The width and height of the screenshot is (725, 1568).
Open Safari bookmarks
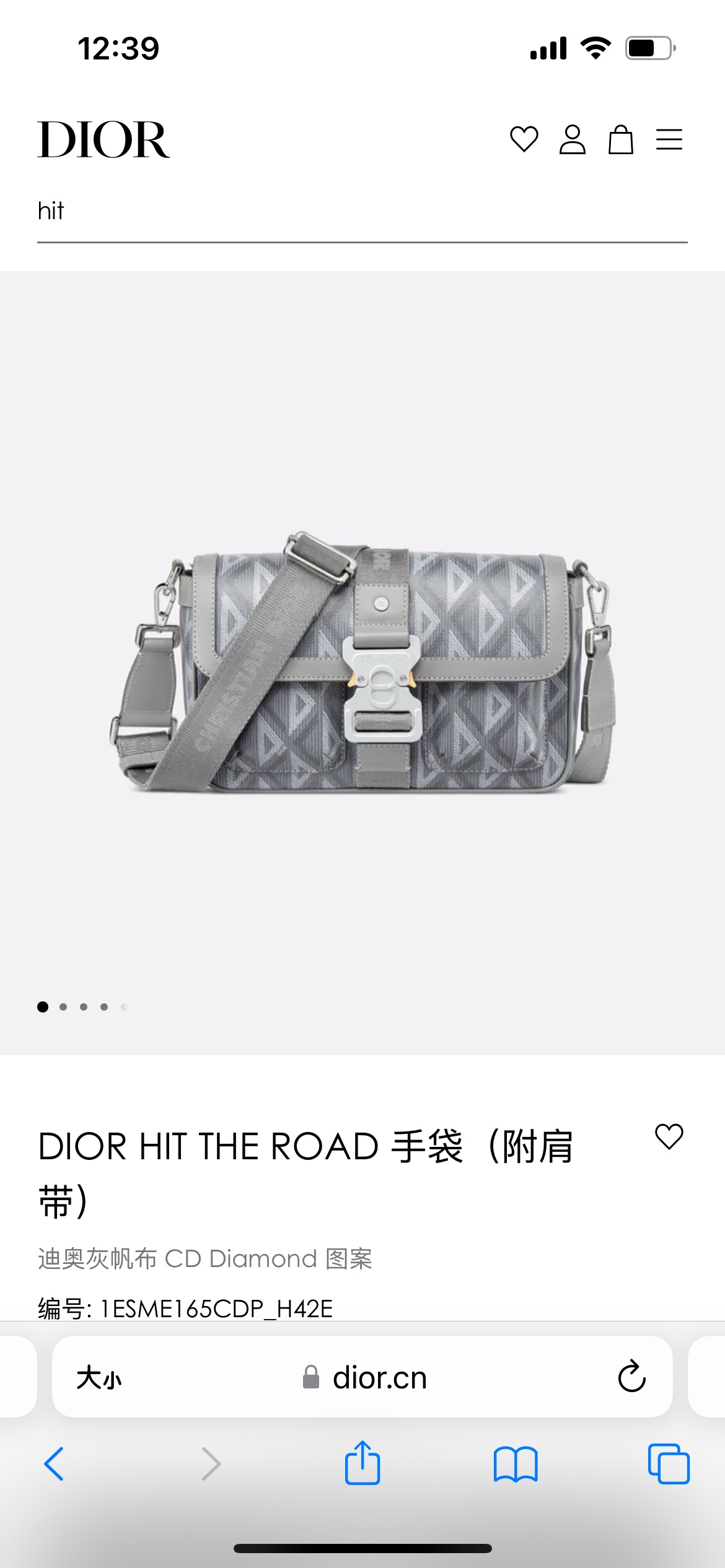[x=516, y=1464]
